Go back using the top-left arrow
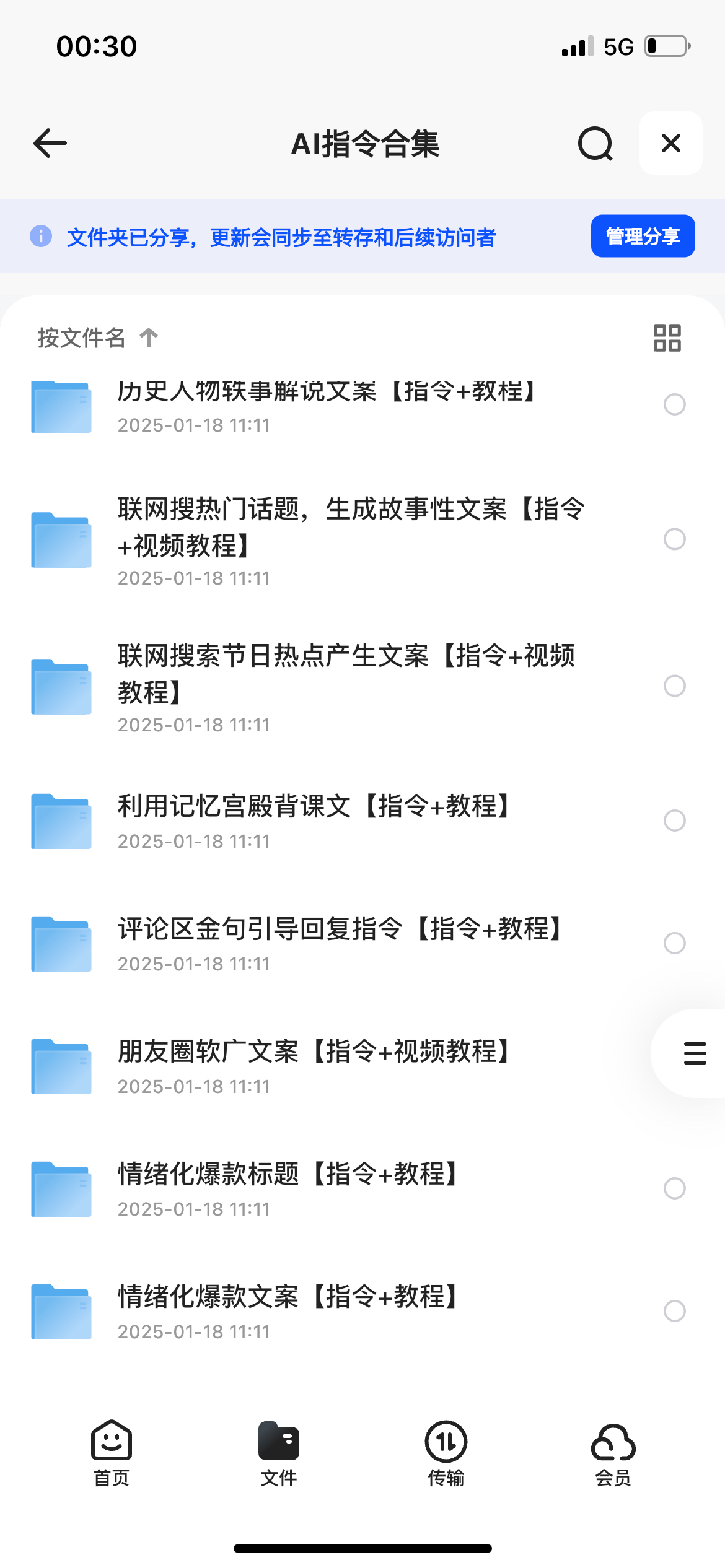 coord(50,143)
